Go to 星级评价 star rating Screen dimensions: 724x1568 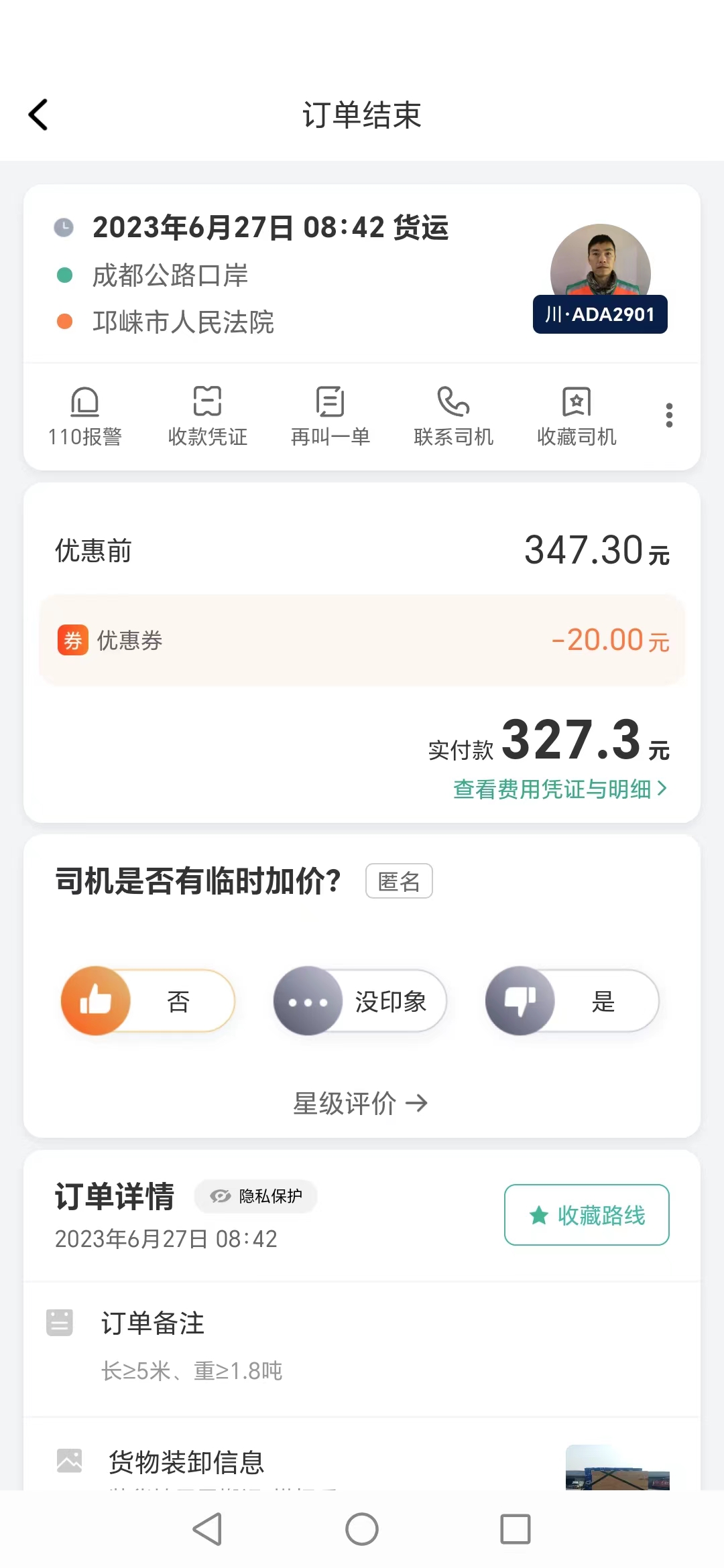click(x=361, y=1103)
